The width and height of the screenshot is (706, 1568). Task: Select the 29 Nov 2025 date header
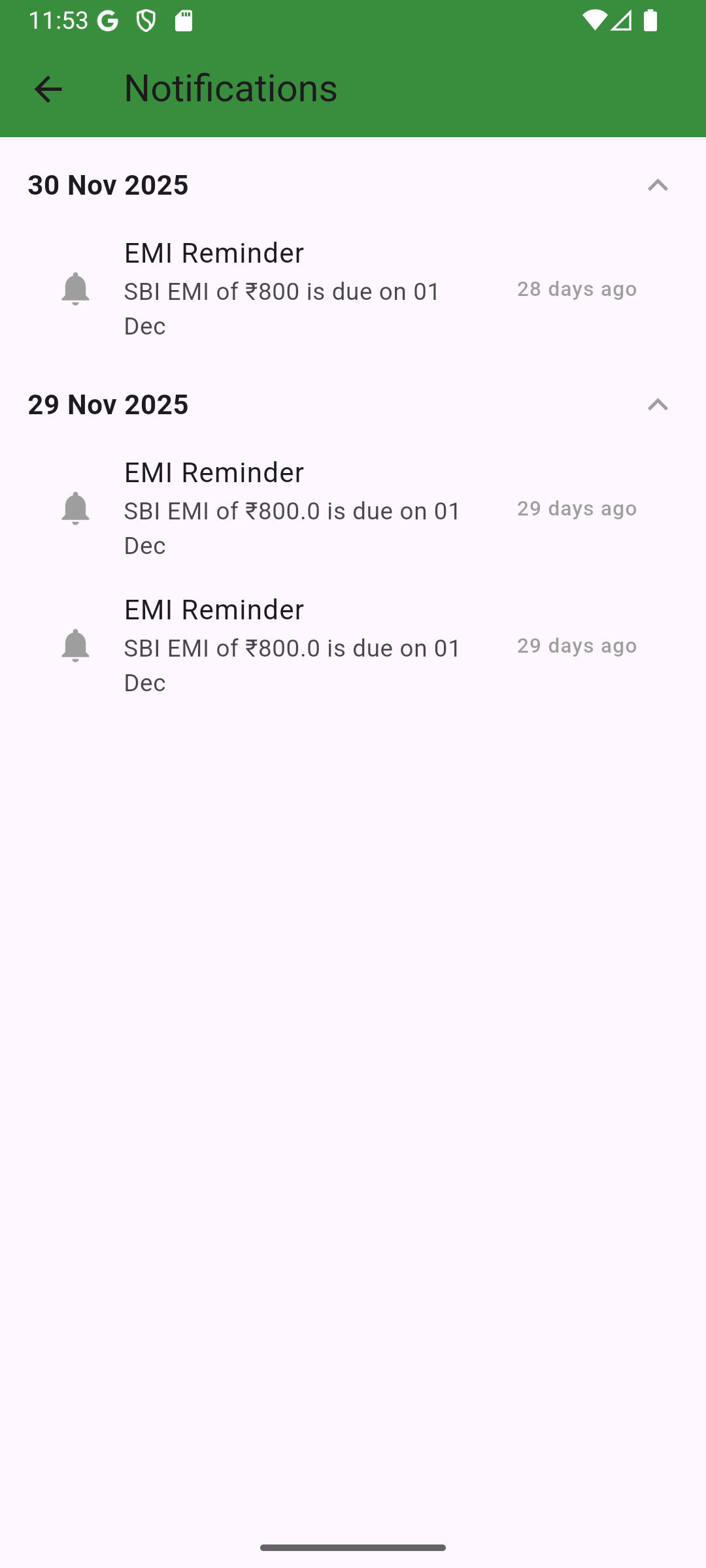click(x=108, y=404)
